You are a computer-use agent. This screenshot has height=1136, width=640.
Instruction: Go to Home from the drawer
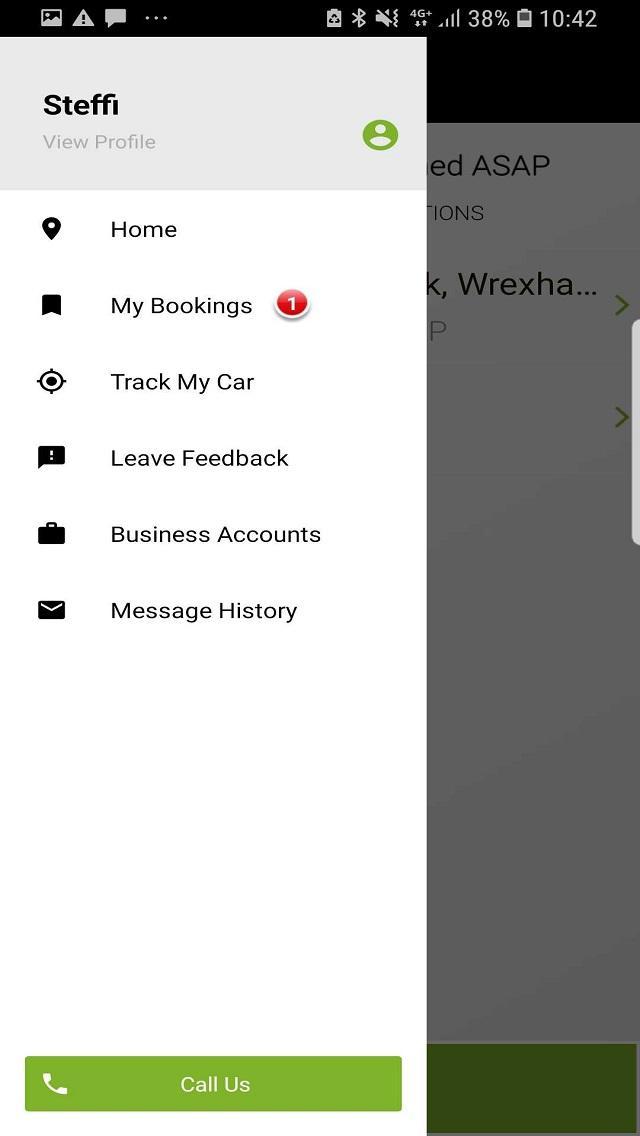pos(143,229)
